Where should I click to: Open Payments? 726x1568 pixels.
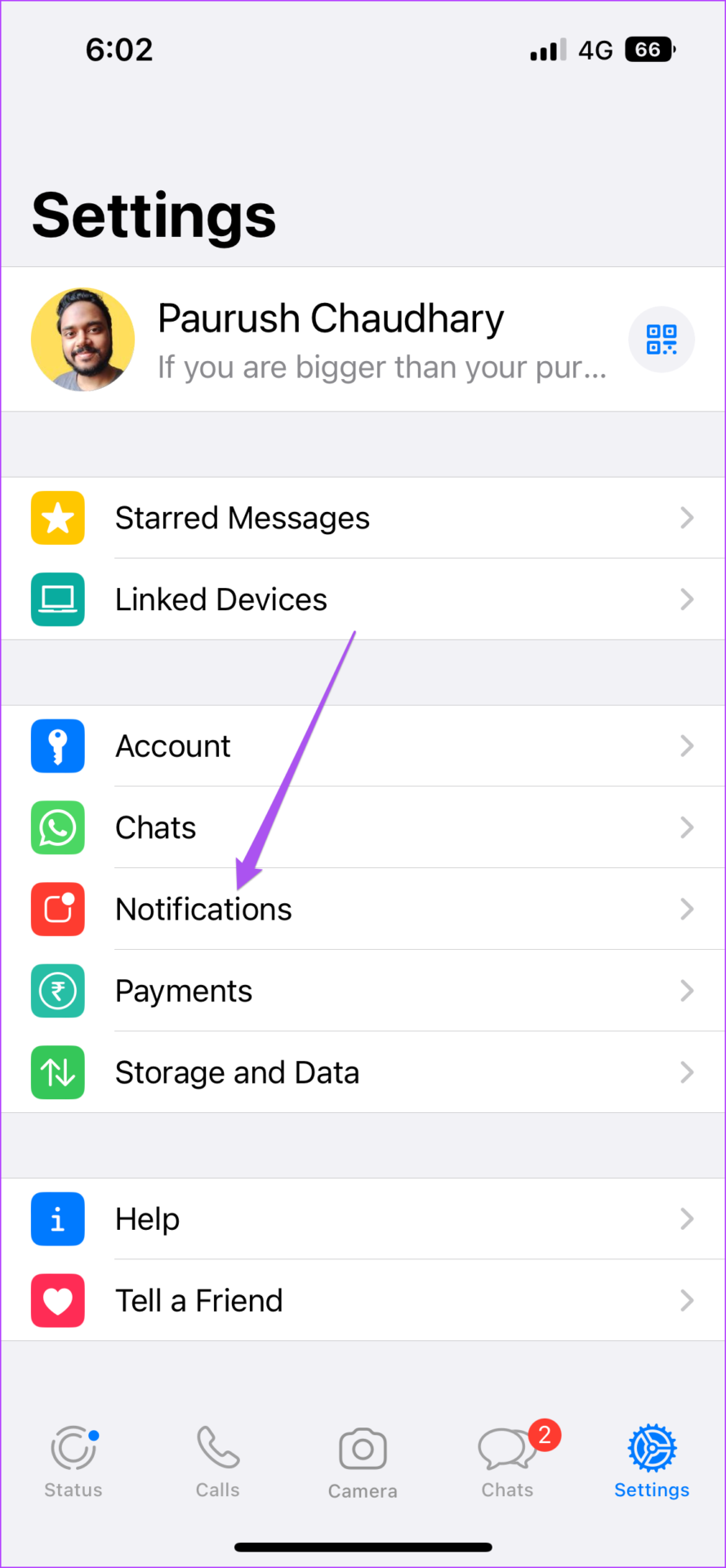click(x=363, y=991)
